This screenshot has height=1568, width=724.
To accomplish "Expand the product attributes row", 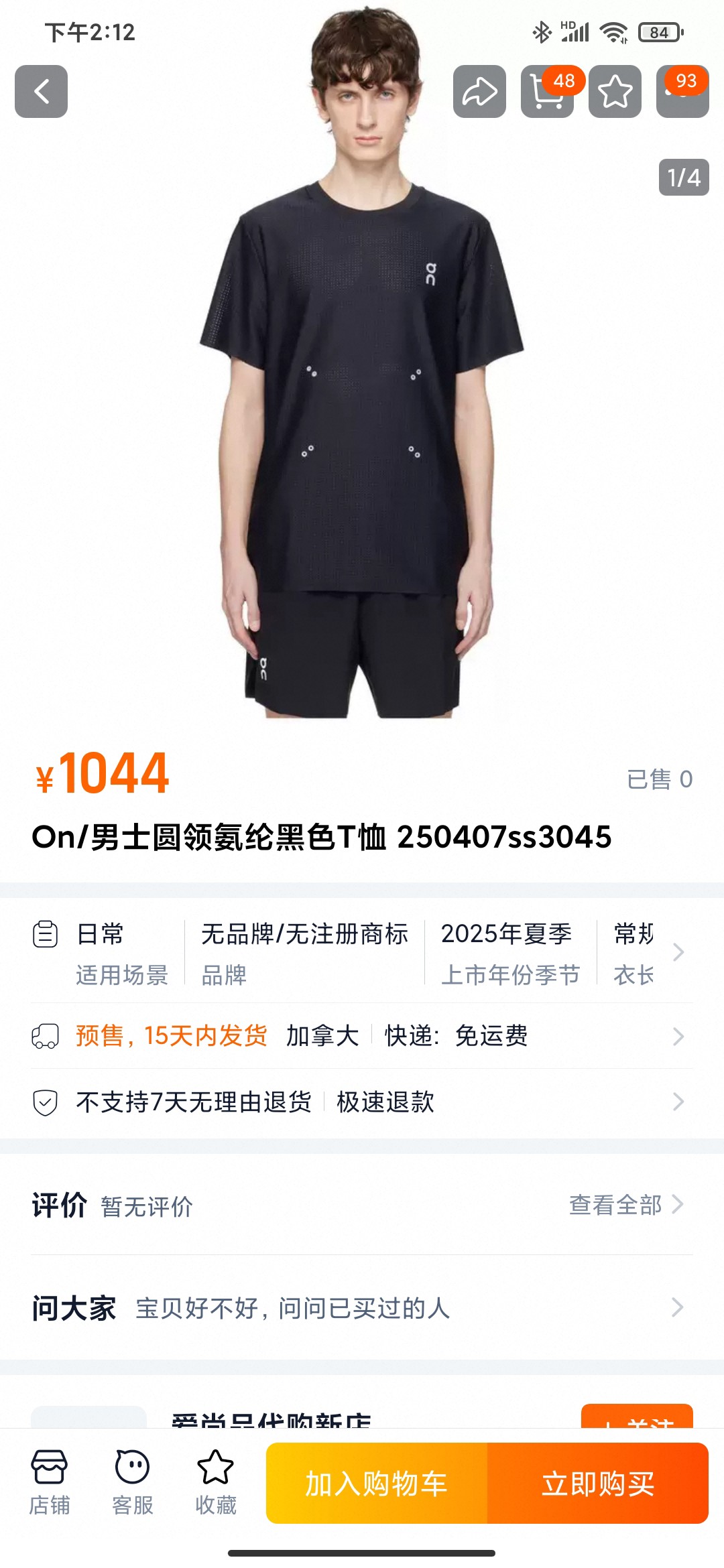I will click(x=678, y=952).
